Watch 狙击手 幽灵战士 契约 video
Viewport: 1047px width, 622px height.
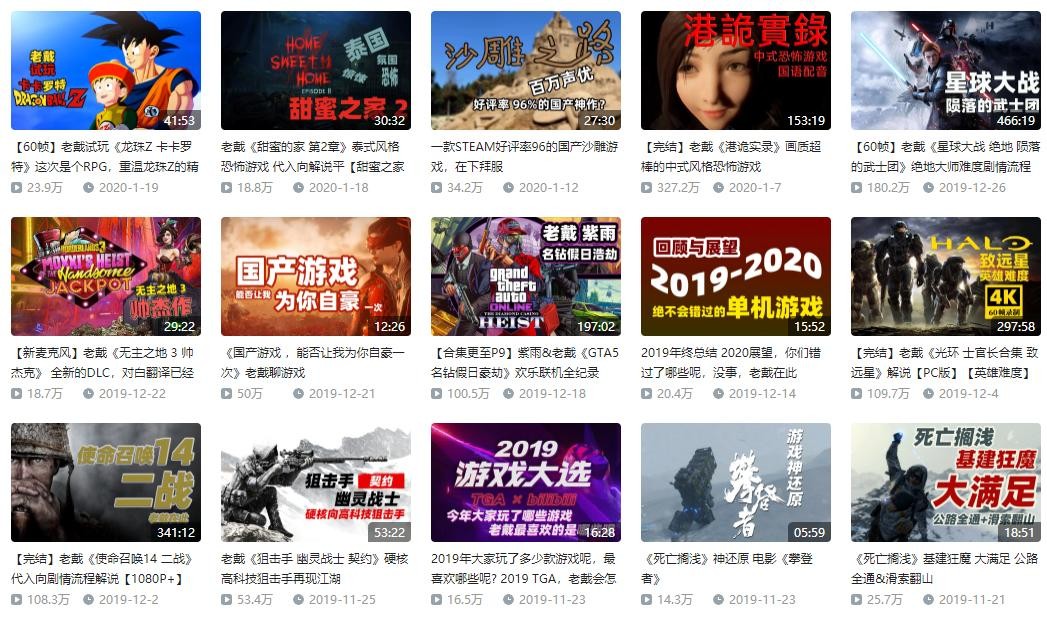coord(315,482)
